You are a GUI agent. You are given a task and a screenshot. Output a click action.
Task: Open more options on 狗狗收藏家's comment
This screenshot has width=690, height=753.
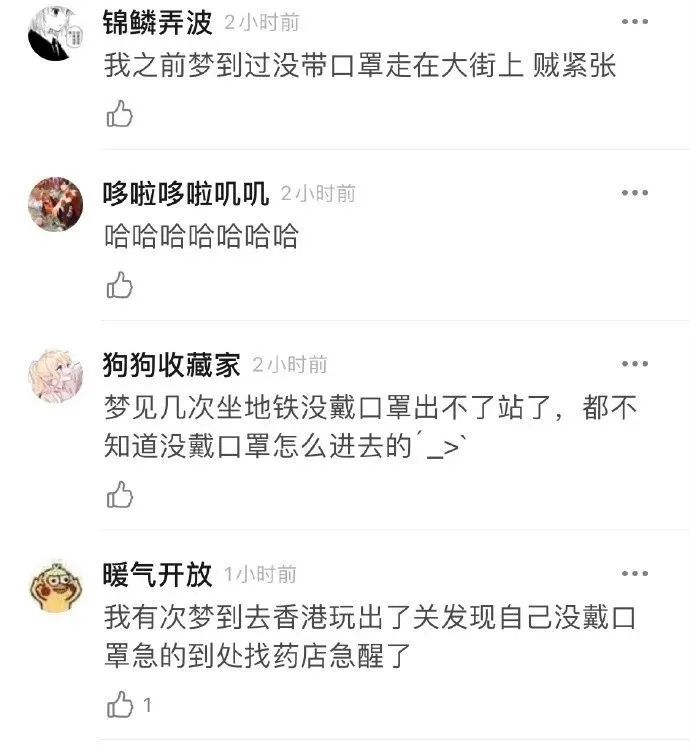[x=635, y=363]
